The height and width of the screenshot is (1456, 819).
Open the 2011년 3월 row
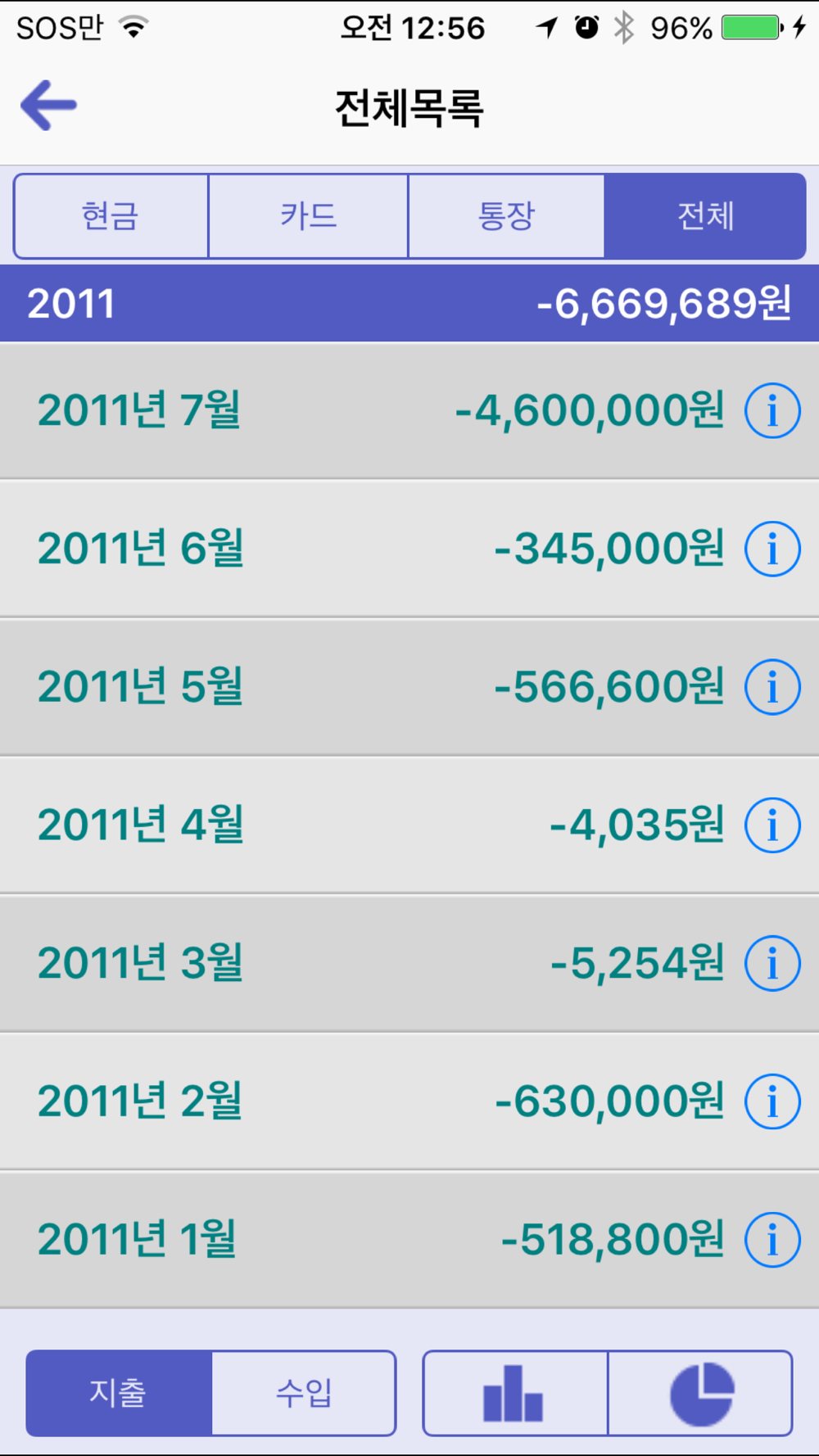[x=409, y=963]
